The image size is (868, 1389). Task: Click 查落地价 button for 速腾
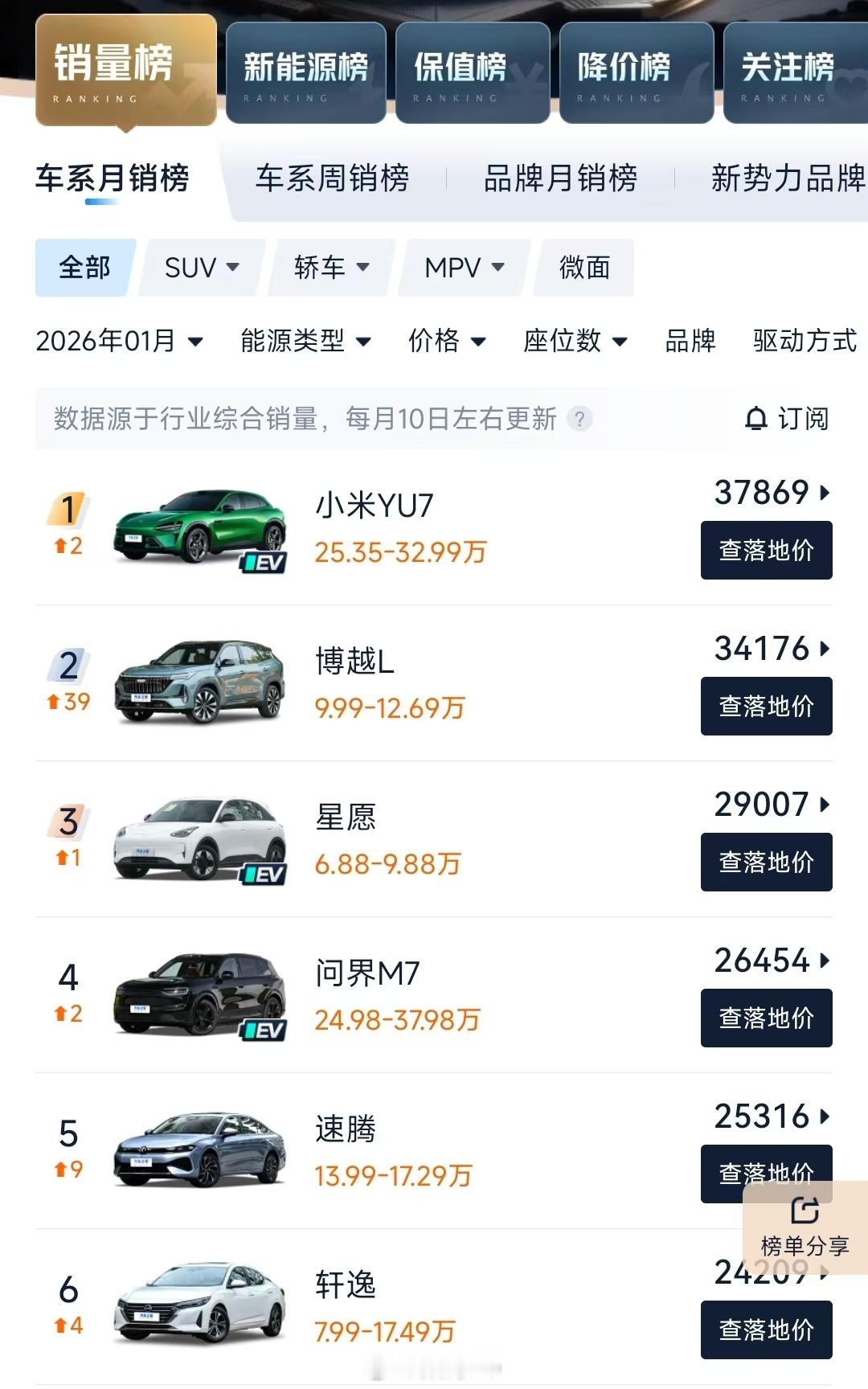[x=765, y=1173]
